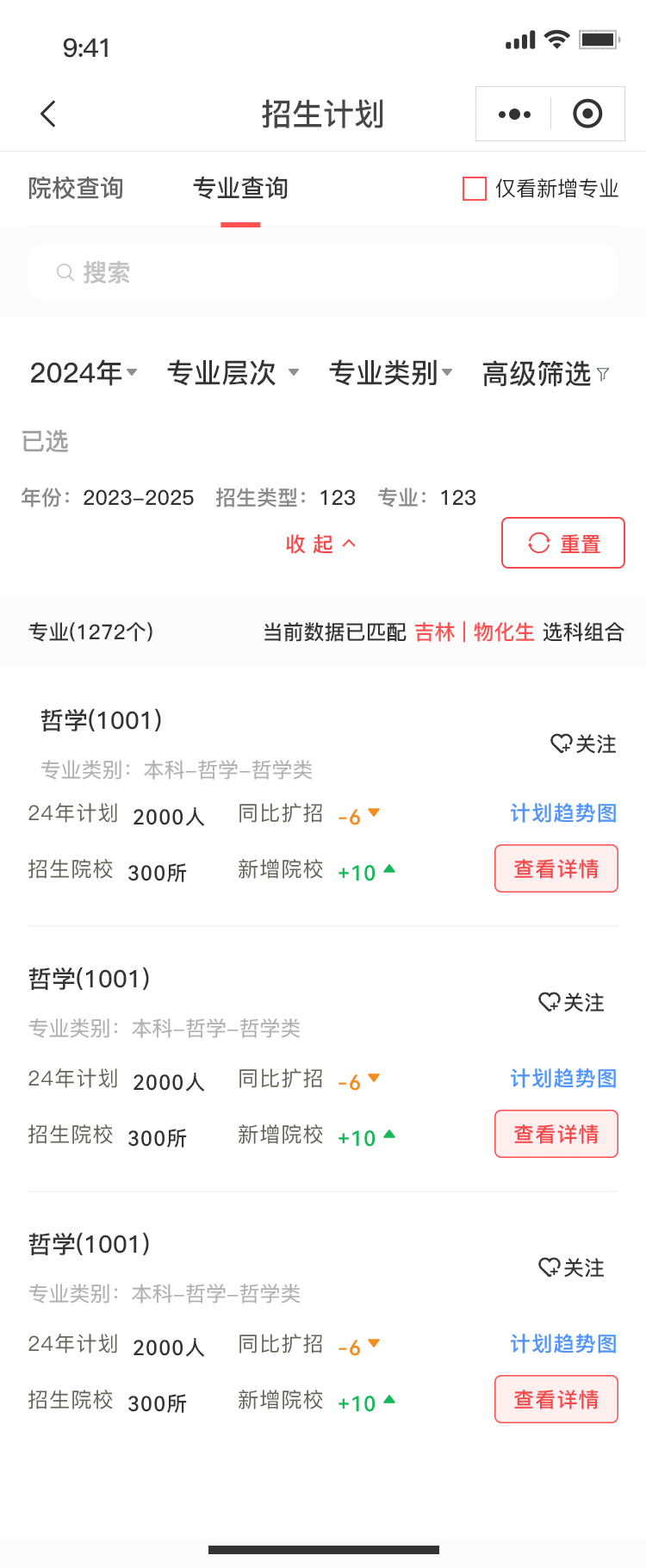Image resolution: width=646 pixels, height=1568 pixels.
Task: Open the mini-program more options menu
Action: point(514,114)
